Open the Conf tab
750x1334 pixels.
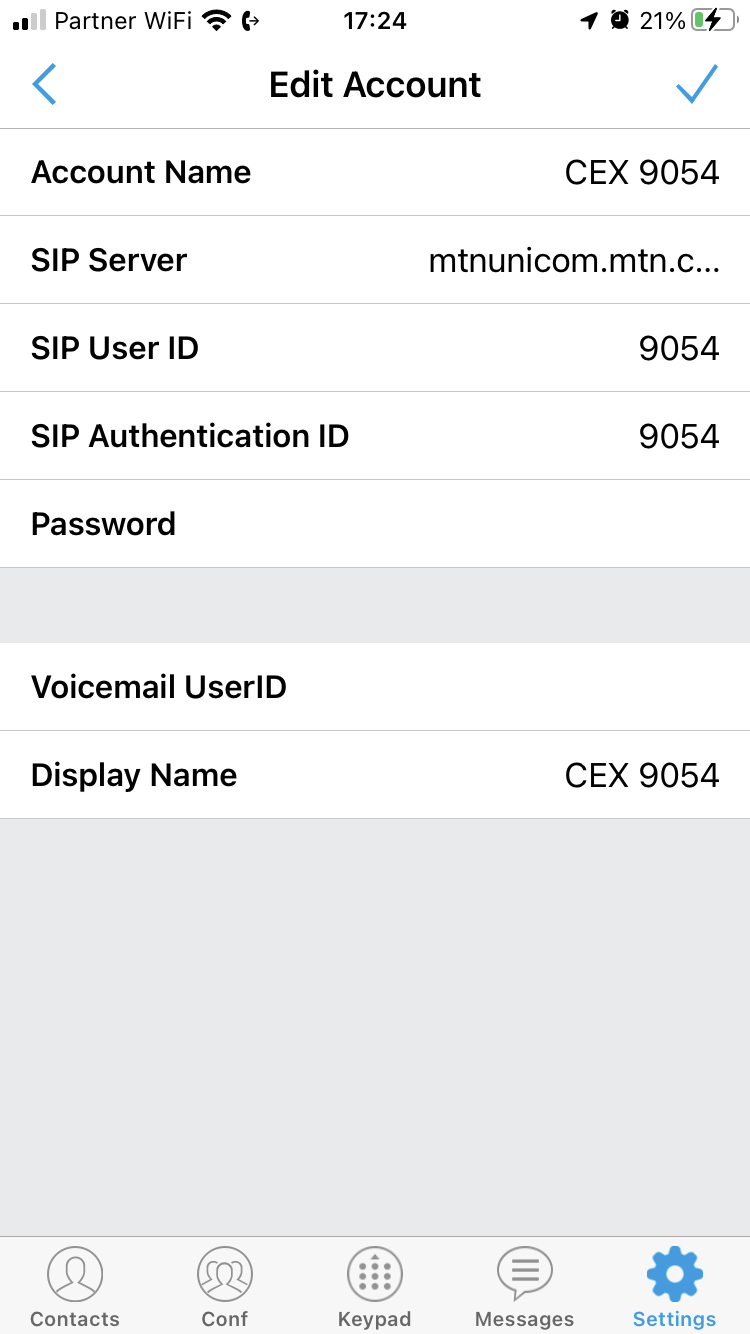pos(225,1287)
